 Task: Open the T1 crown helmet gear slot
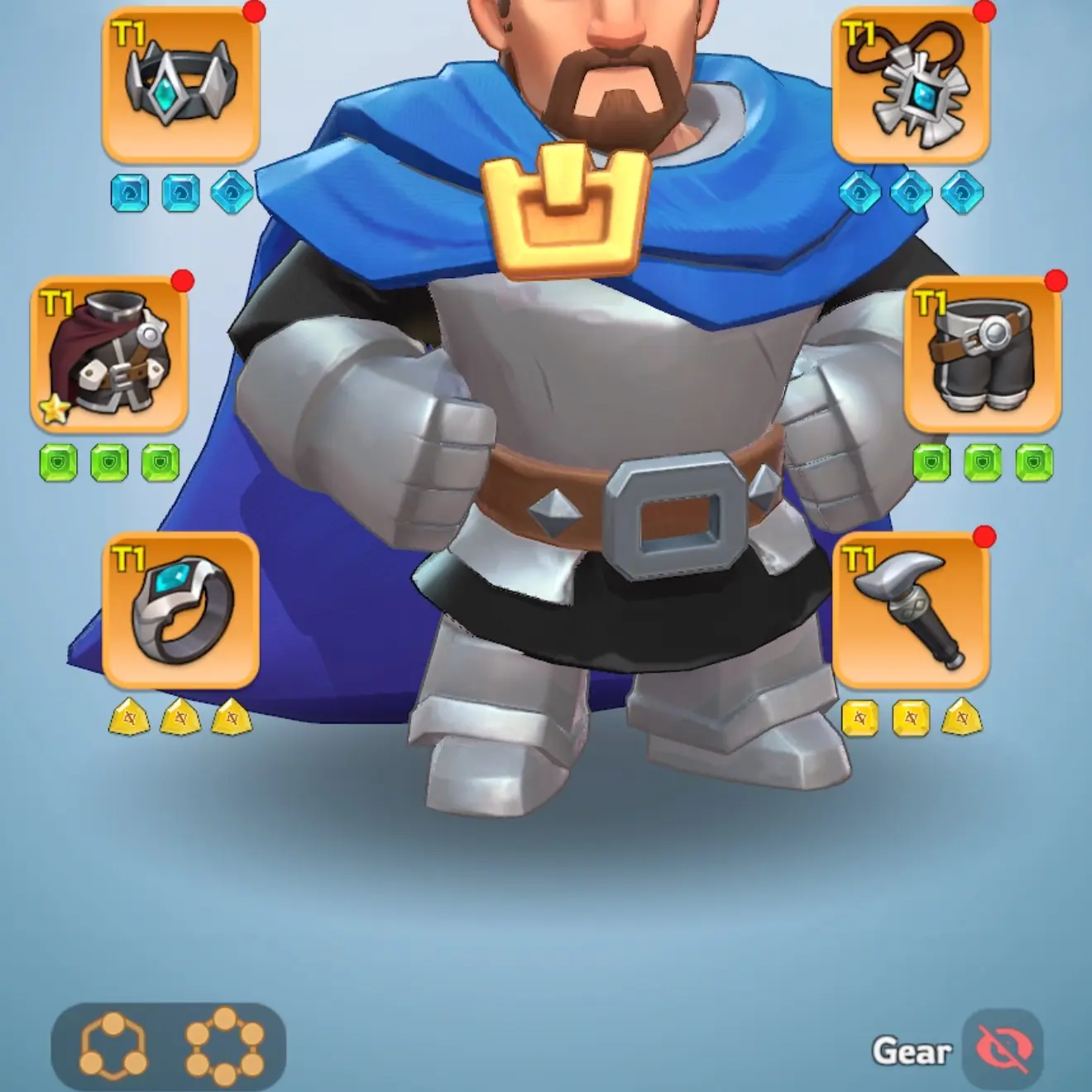(181, 86)
